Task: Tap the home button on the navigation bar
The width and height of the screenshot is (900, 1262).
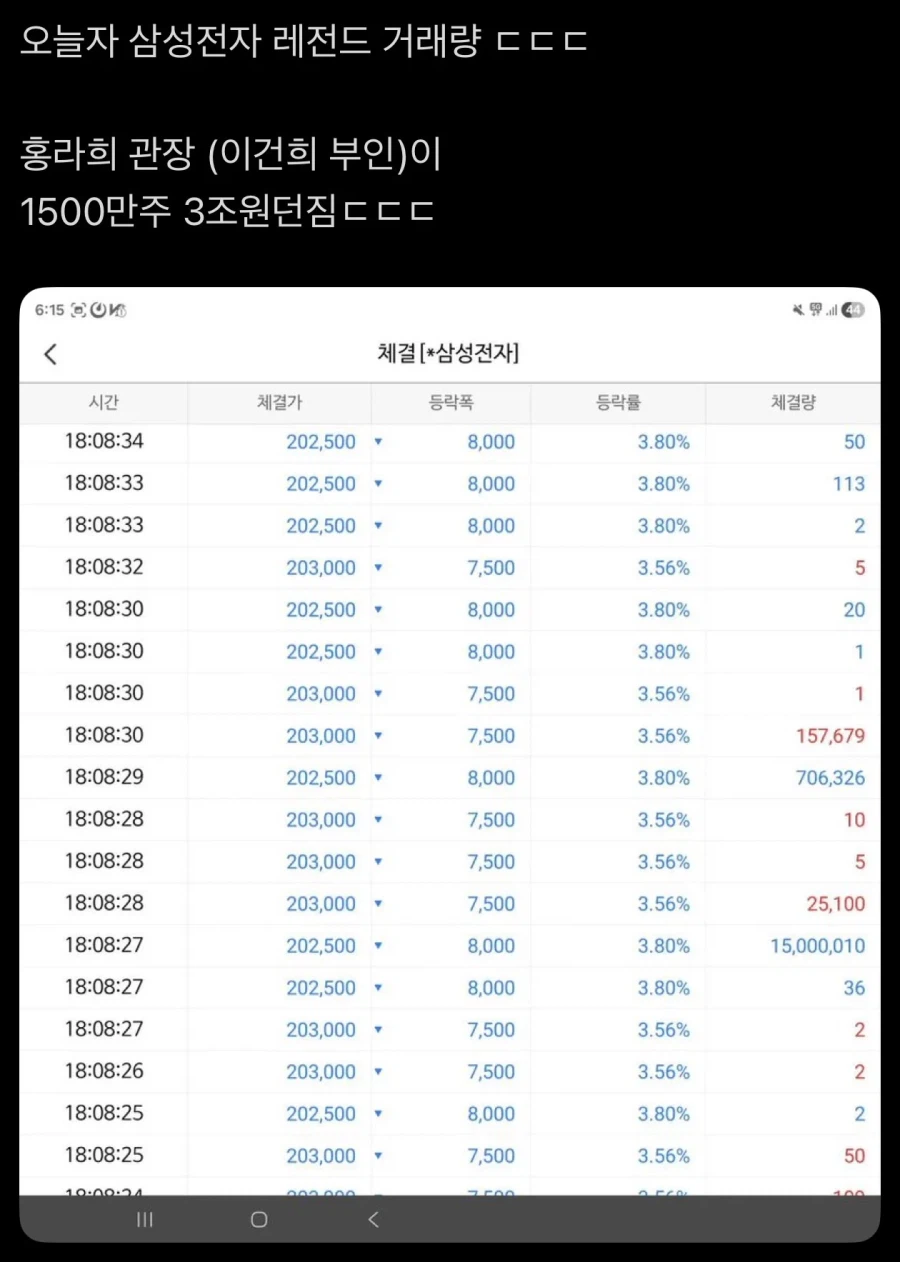Action: point(257,1220)
